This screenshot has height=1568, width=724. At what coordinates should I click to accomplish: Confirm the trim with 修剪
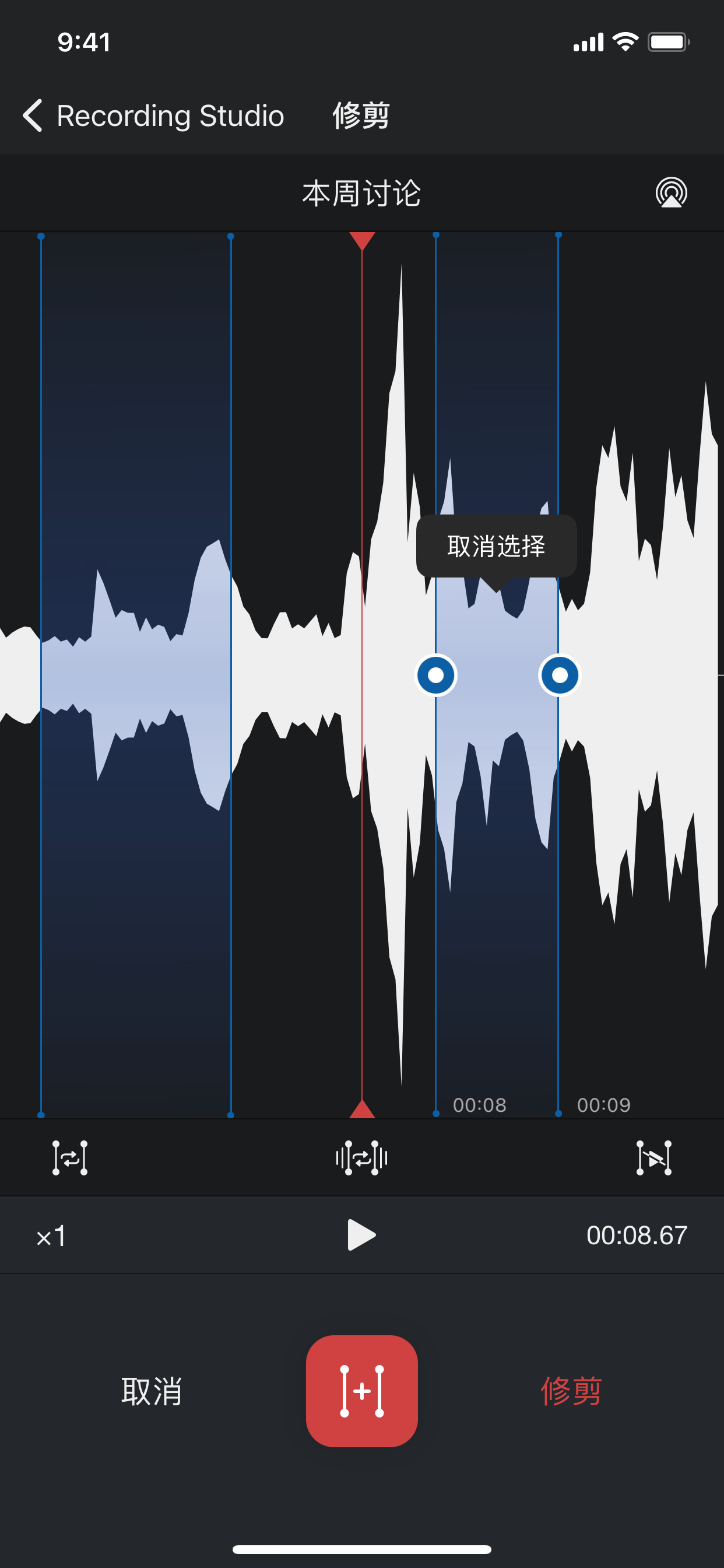(x=571, y=1391)
